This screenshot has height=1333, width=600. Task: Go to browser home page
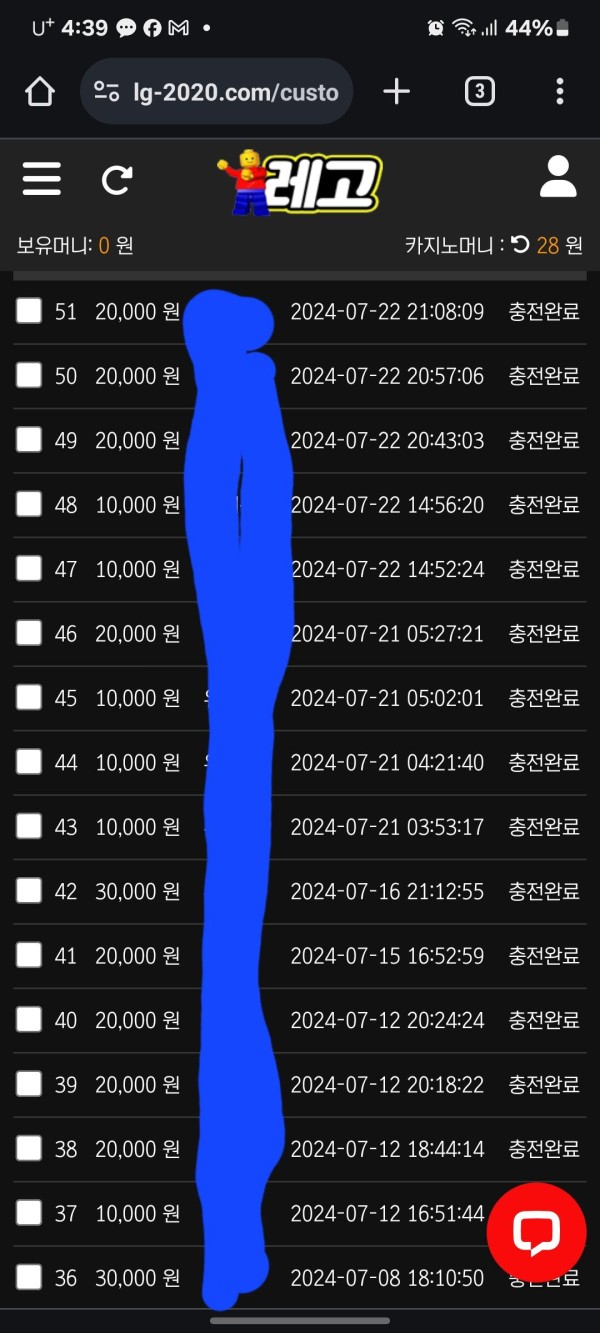[40, 92]
